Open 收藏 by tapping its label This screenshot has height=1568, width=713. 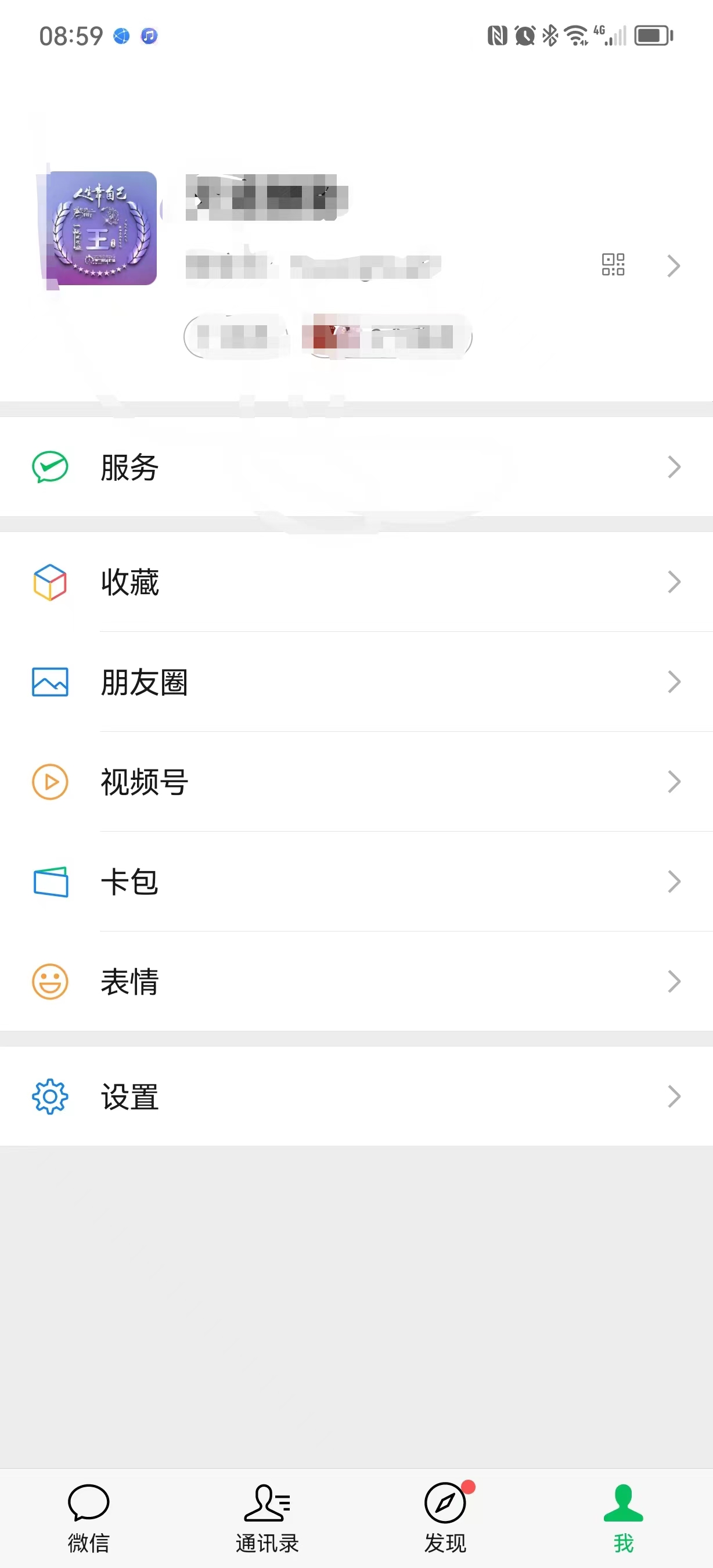point(129,582)
